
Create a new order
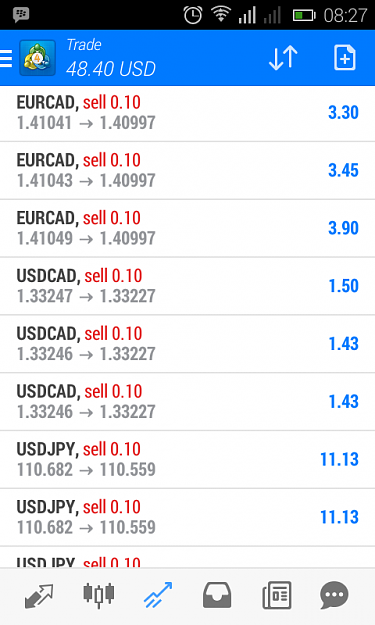click(x=345, y=58)
